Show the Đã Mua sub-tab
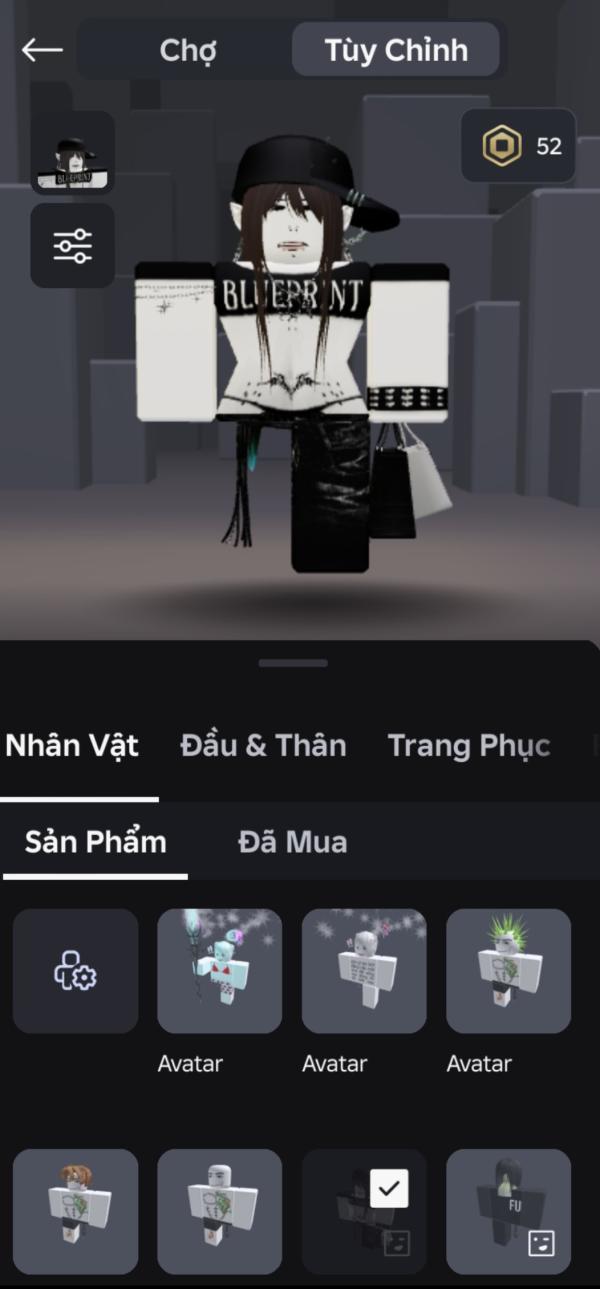600x1289 pixels. tap(292, 842)
